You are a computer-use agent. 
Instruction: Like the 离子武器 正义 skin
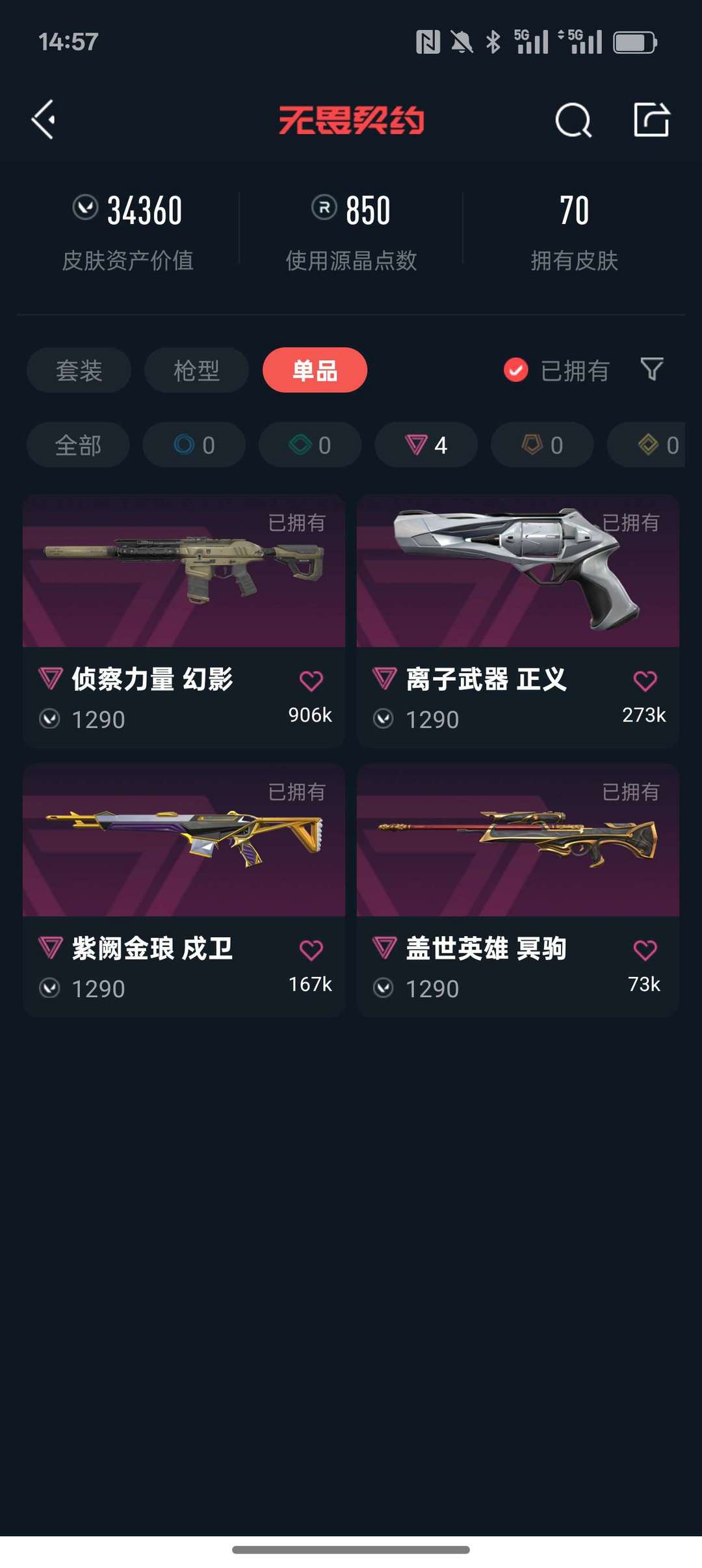(645, 681)
